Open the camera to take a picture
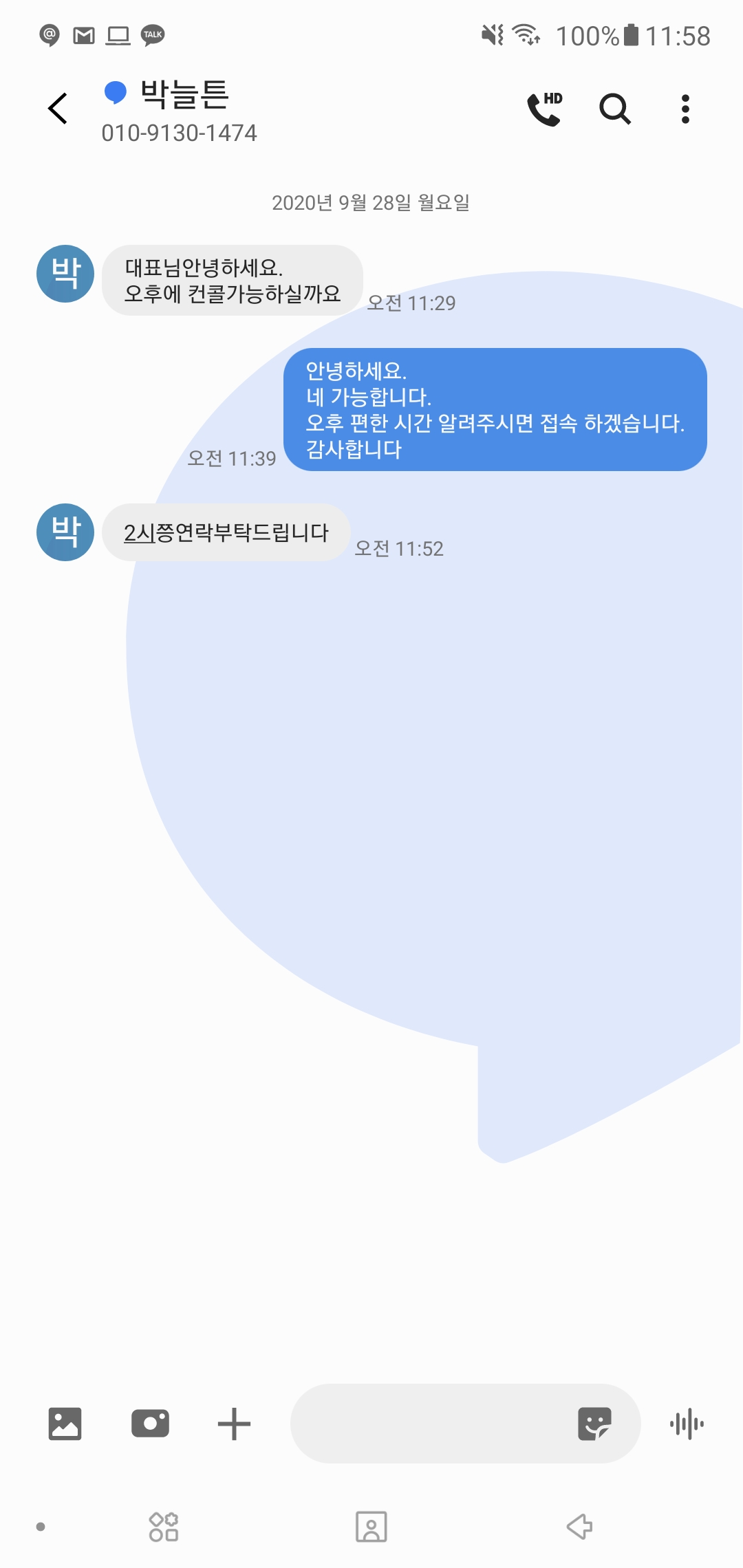The height and width of the screenshot is (1568, 743). click(x=150, y=1424)
